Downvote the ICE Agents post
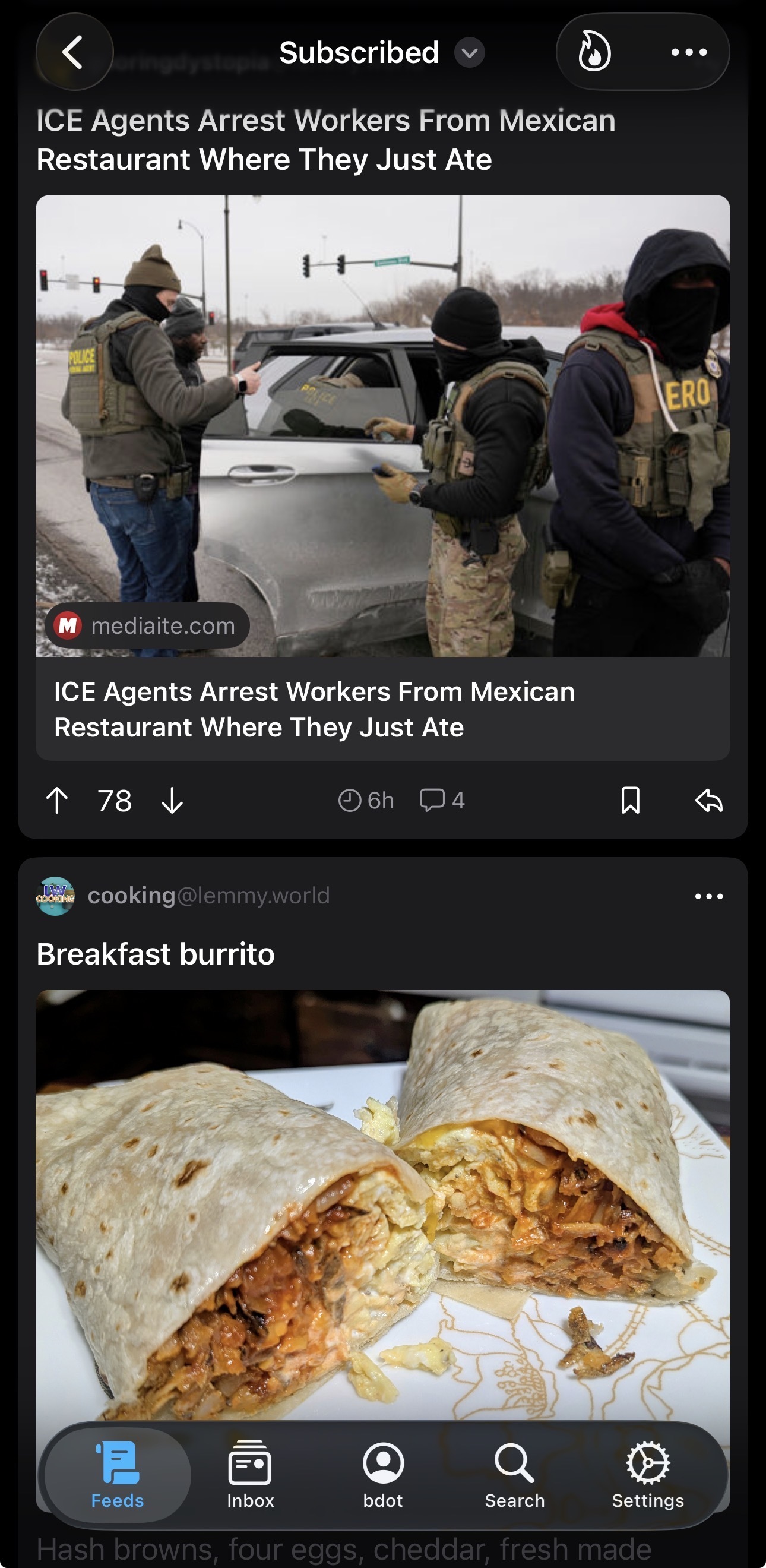766x1568 pixels. 172,801
